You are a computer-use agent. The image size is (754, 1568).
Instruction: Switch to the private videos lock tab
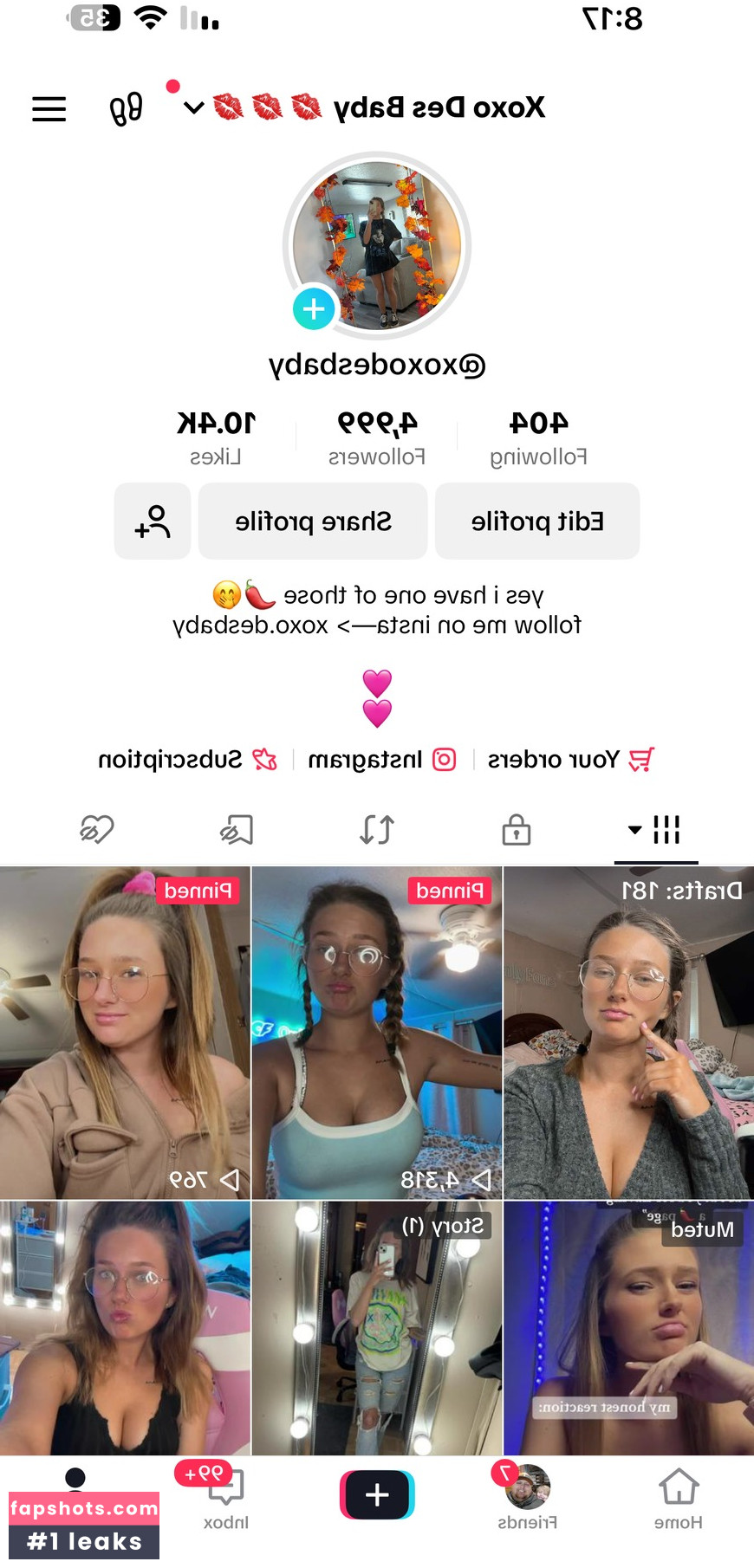(x=517, y=830)
